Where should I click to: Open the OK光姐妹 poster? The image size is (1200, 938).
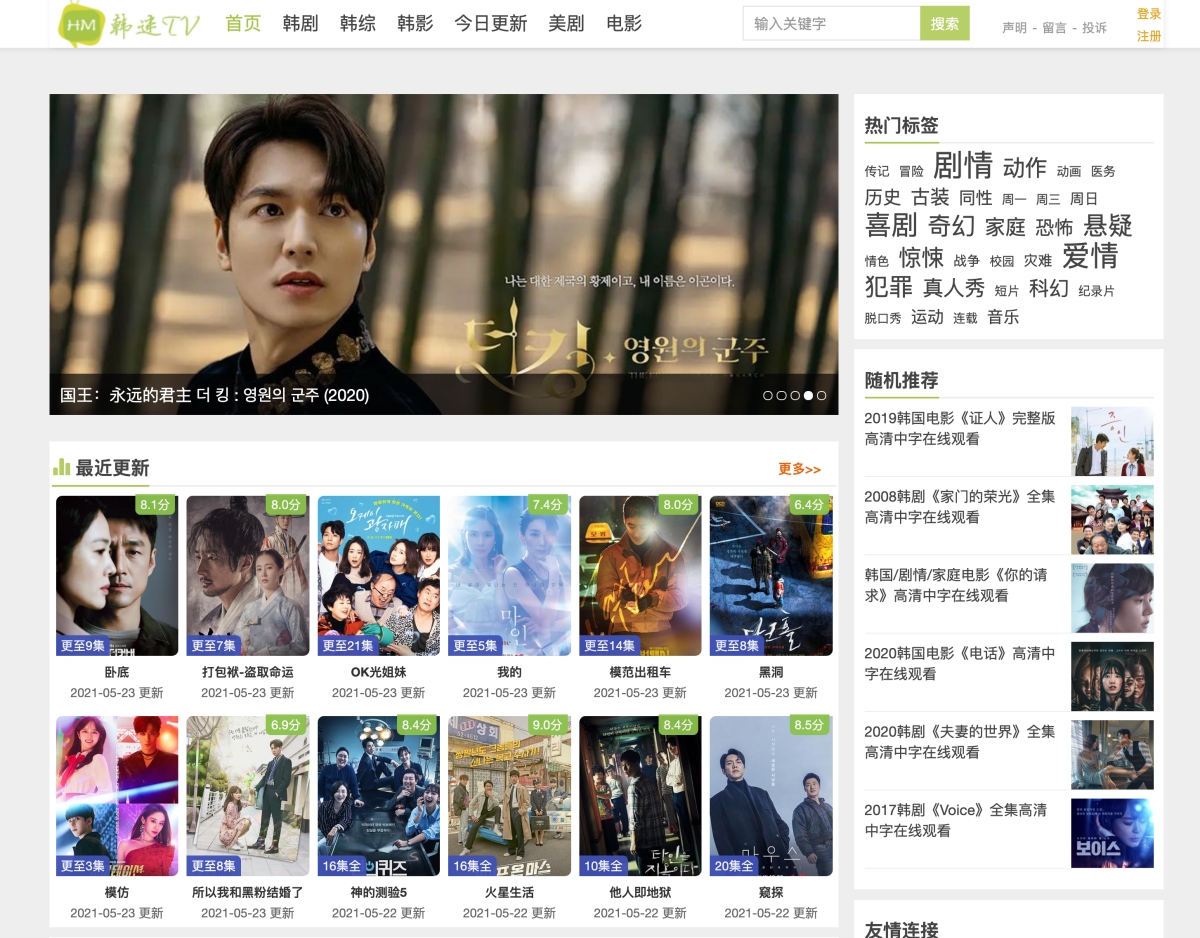(x=378, y=576)
